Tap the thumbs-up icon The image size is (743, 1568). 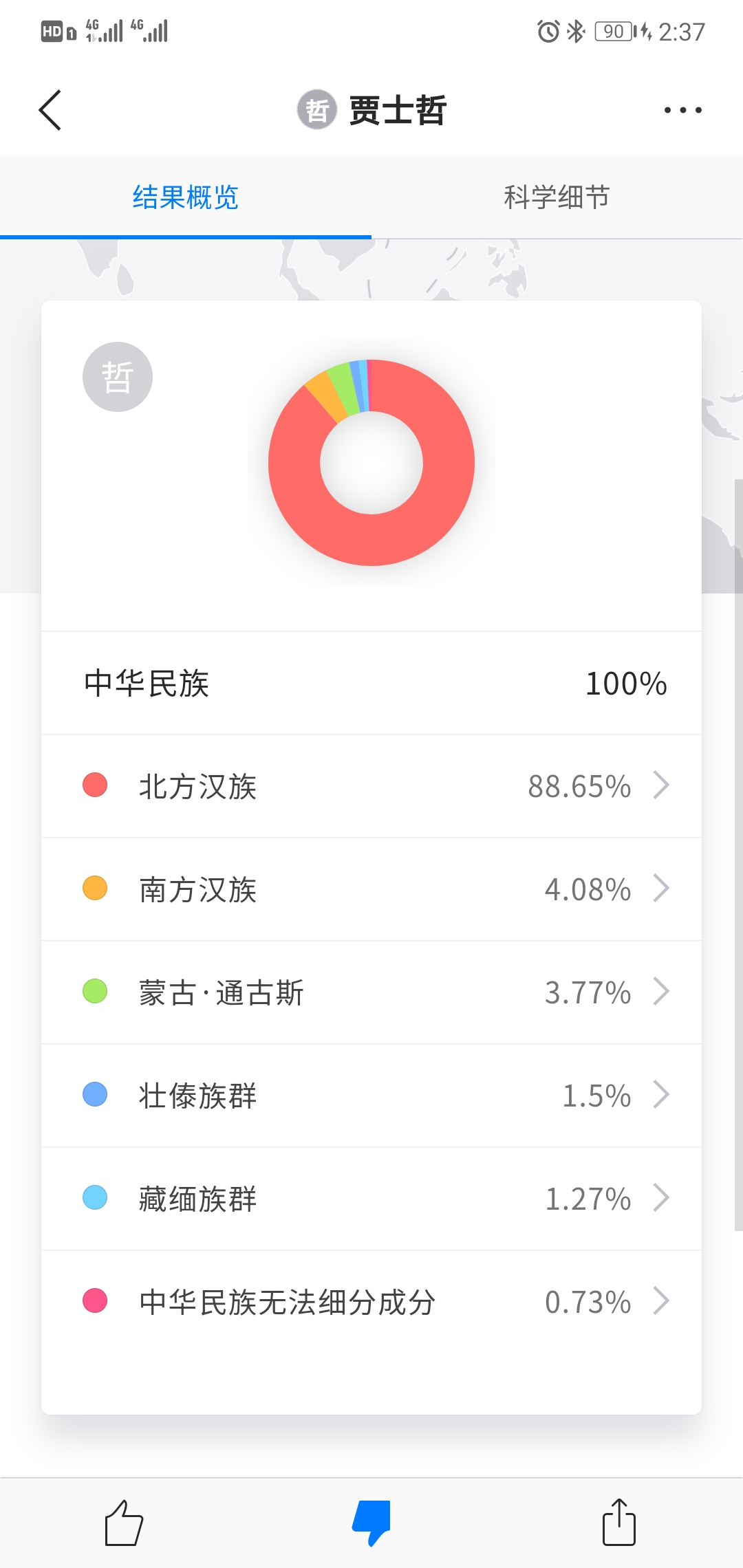[124, 1523]
